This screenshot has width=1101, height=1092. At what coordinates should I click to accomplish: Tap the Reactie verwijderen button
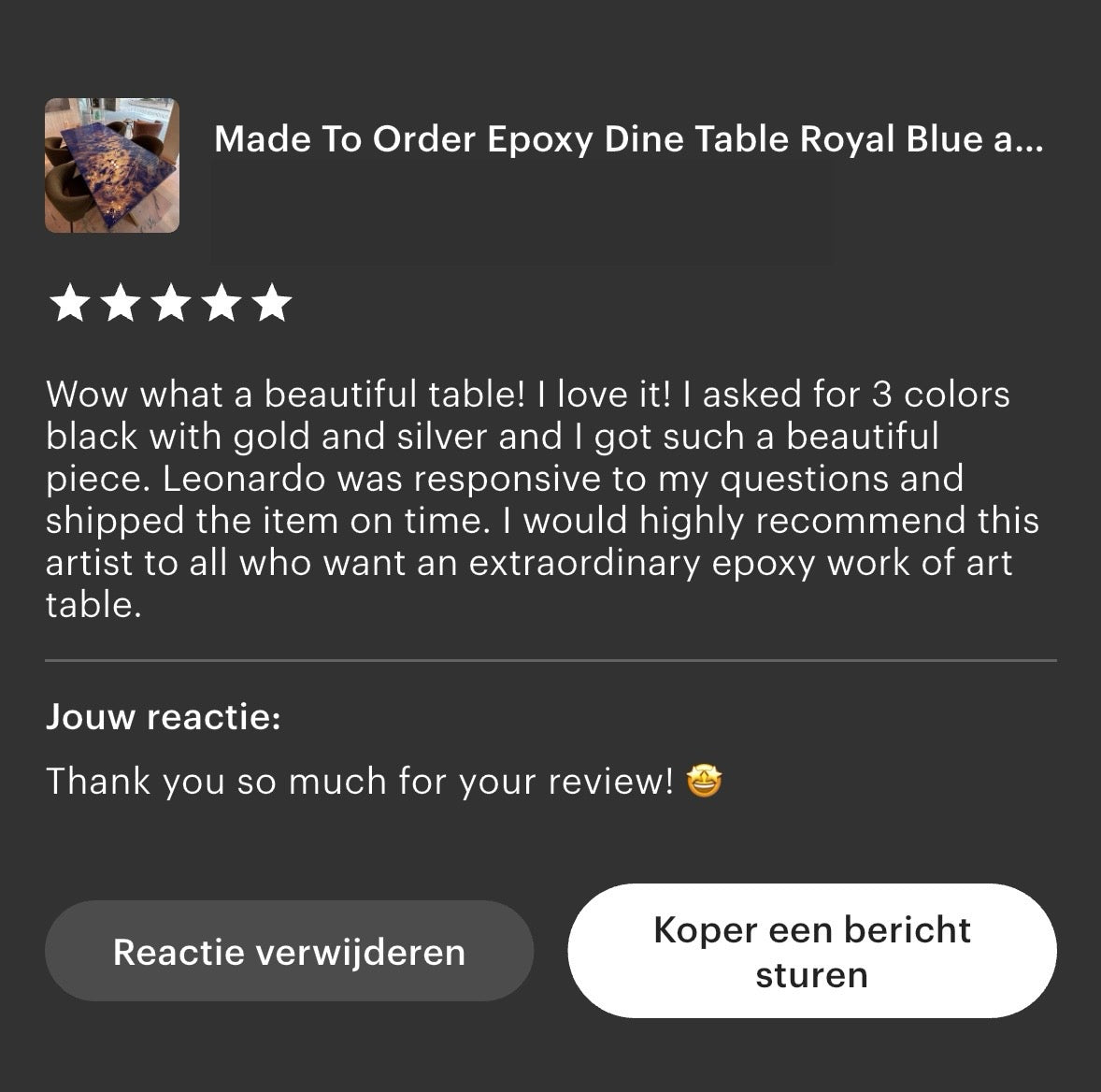pos(289,952)
